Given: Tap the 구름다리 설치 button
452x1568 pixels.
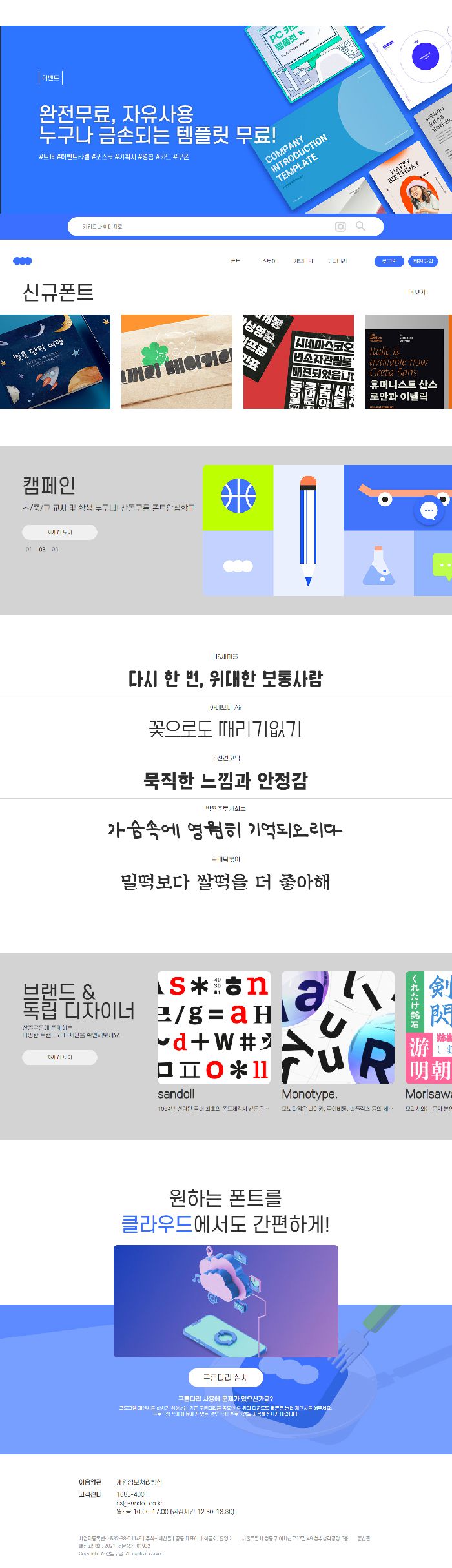Looking at the screenshot, I should click(x=225, y=1377).
